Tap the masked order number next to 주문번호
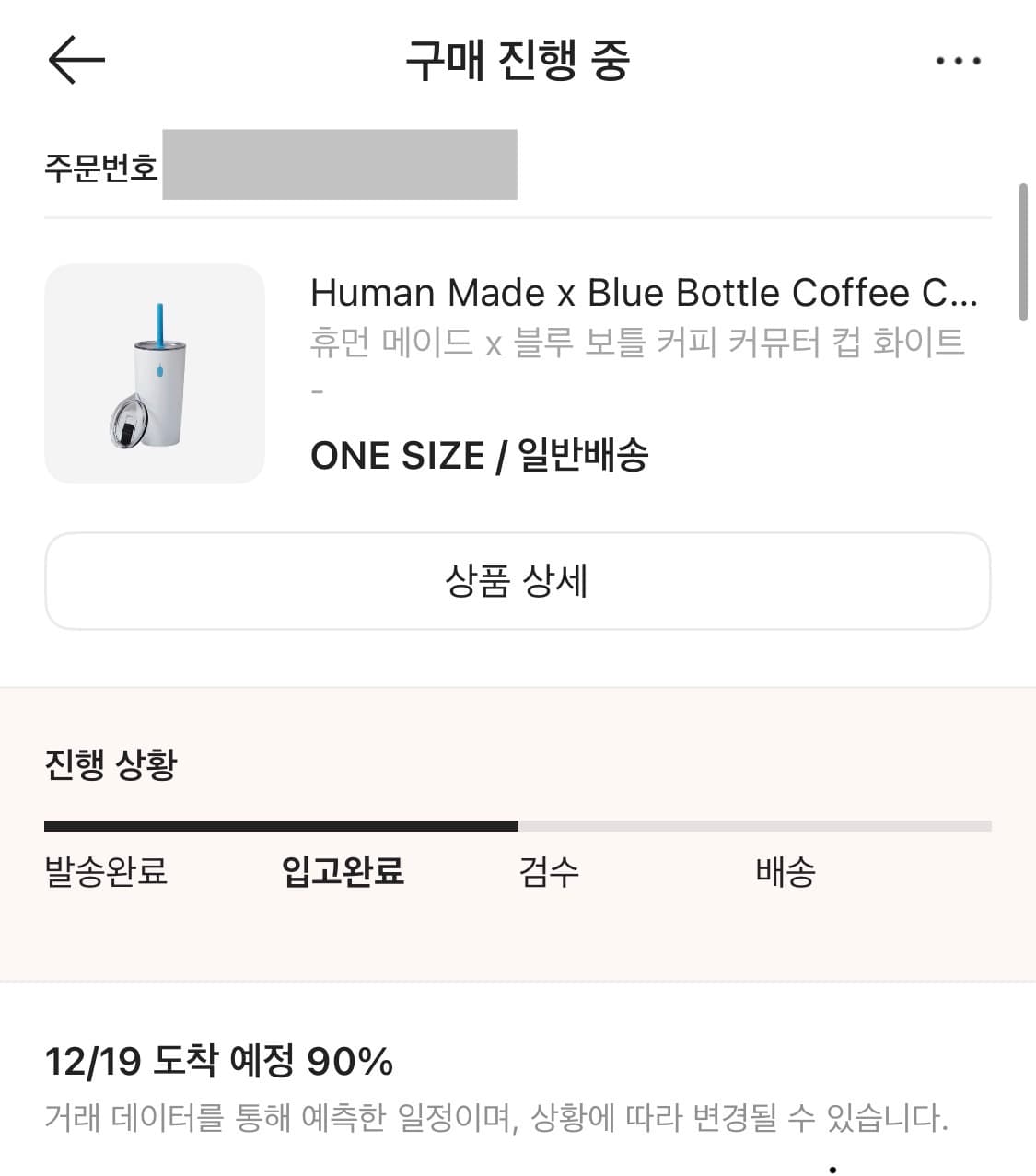This screenshot has width=1036, height=1176. [343, 164]
